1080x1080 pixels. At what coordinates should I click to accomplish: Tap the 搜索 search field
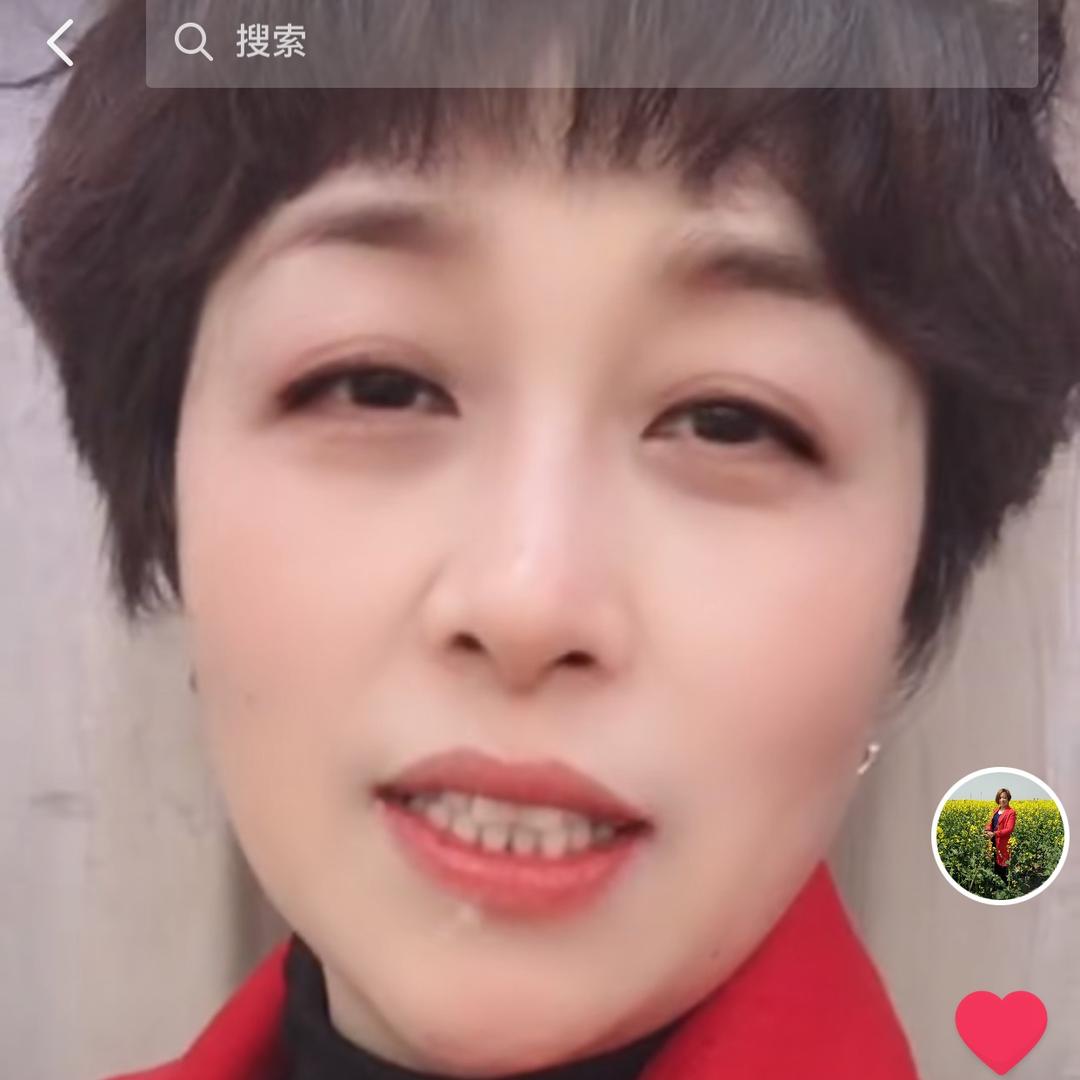pyautogui.click(x=590, y=42)
